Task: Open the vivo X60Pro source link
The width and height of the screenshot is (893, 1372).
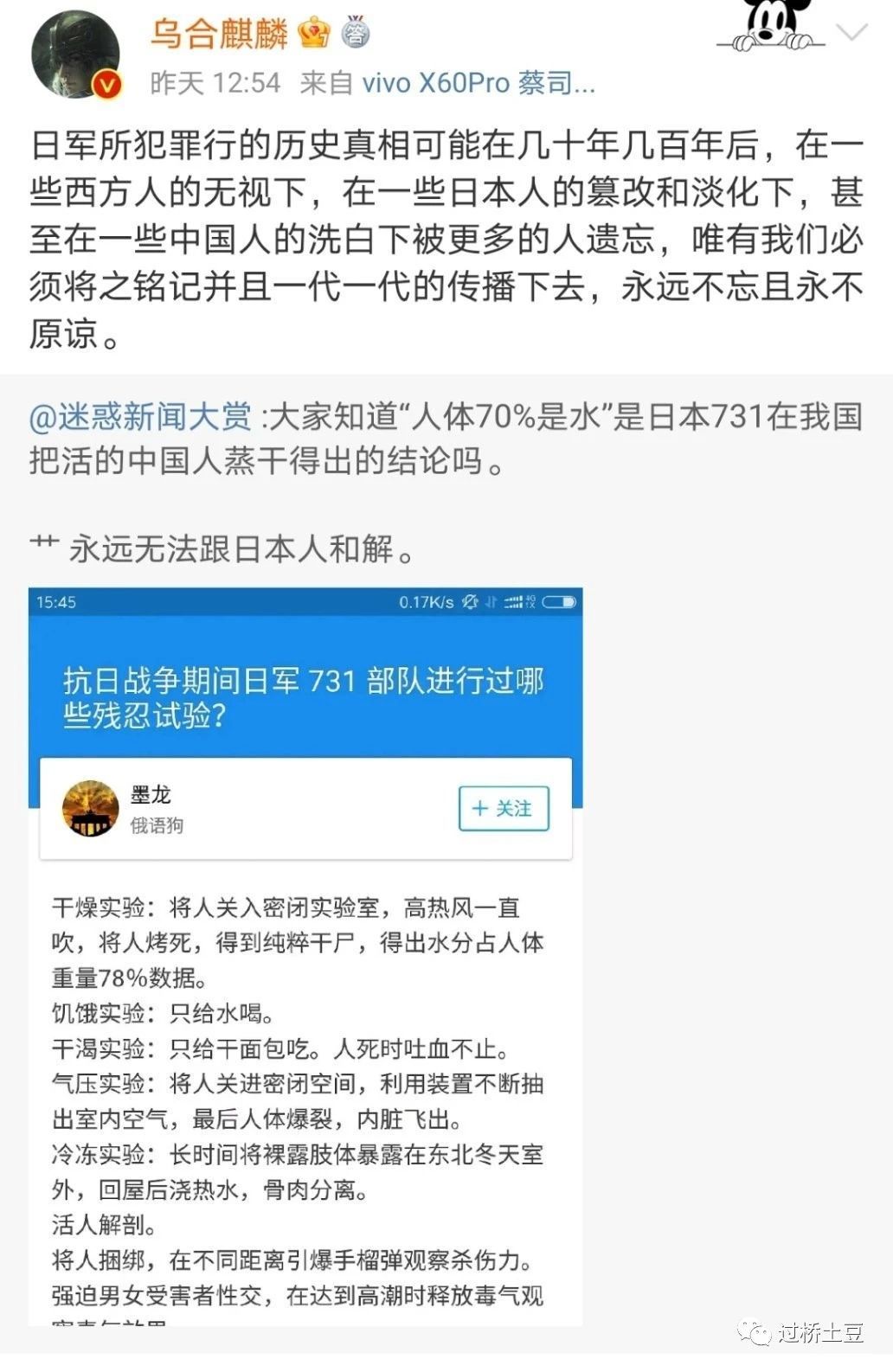Action: 478,83
